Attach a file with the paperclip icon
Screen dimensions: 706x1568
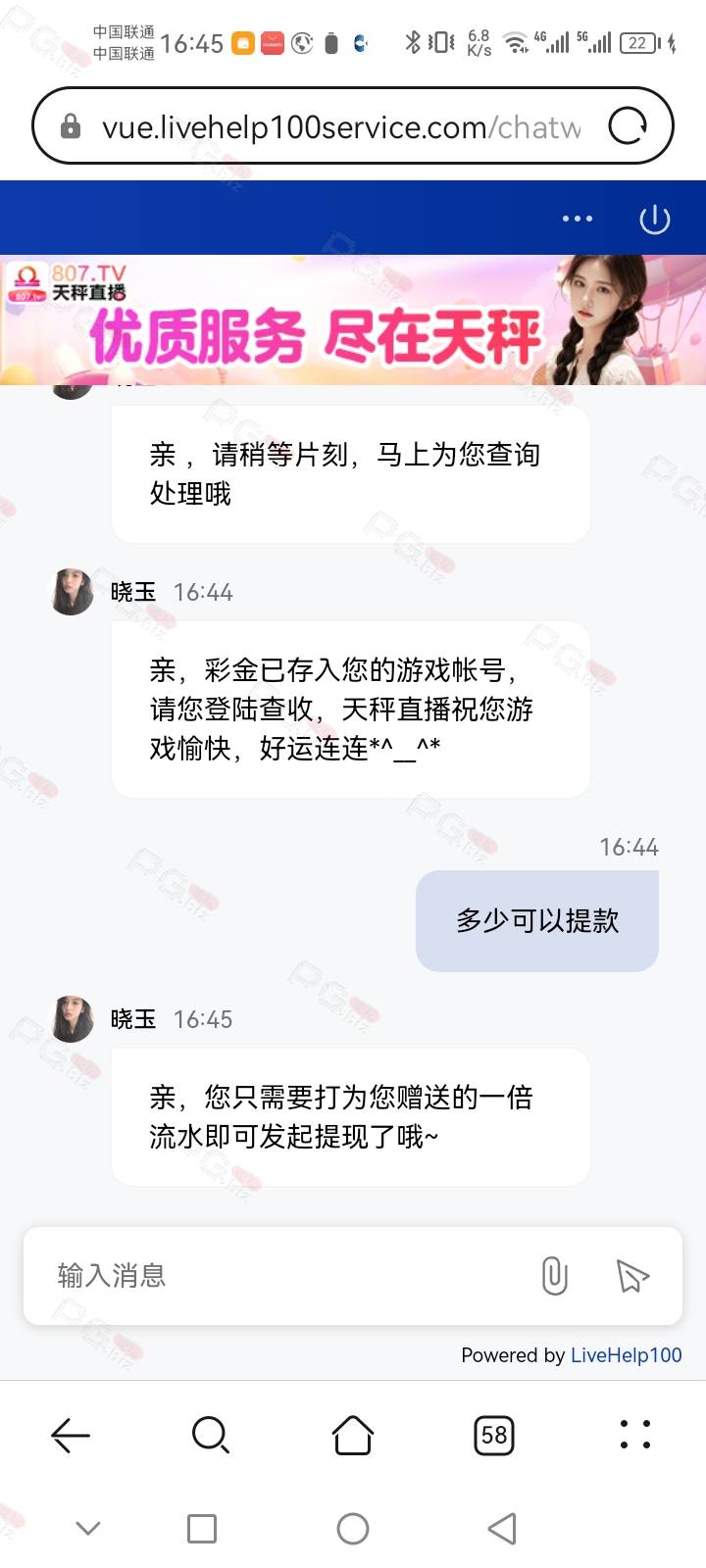554,1275
